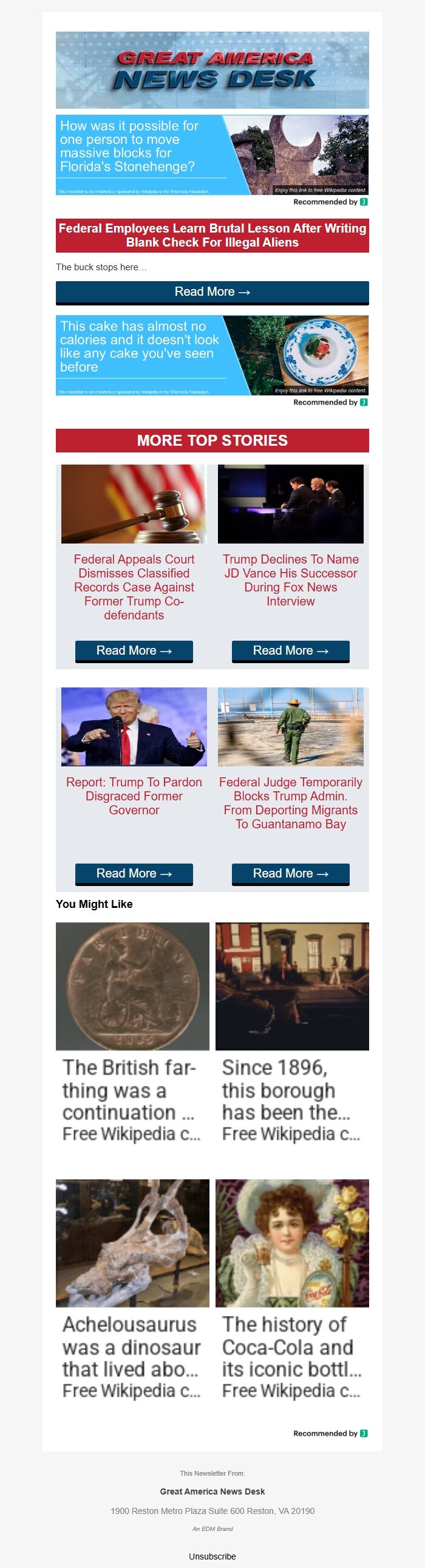Open the history of Coca-Cola card
Image resolution: width=425 pixels, height=1568 pixels.
click(291, 1292)
